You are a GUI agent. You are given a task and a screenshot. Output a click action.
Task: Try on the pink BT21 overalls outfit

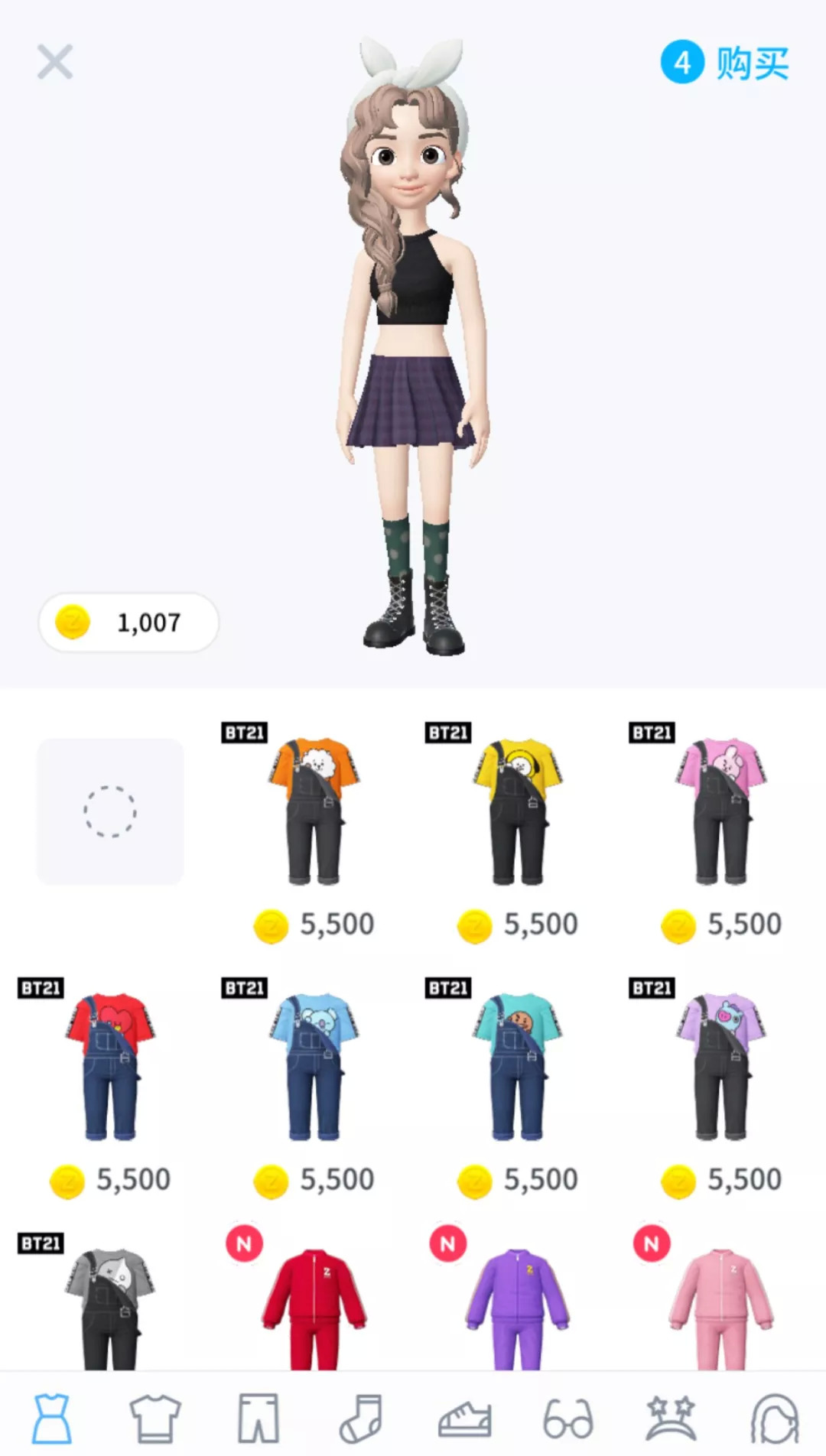click(721, 811)
